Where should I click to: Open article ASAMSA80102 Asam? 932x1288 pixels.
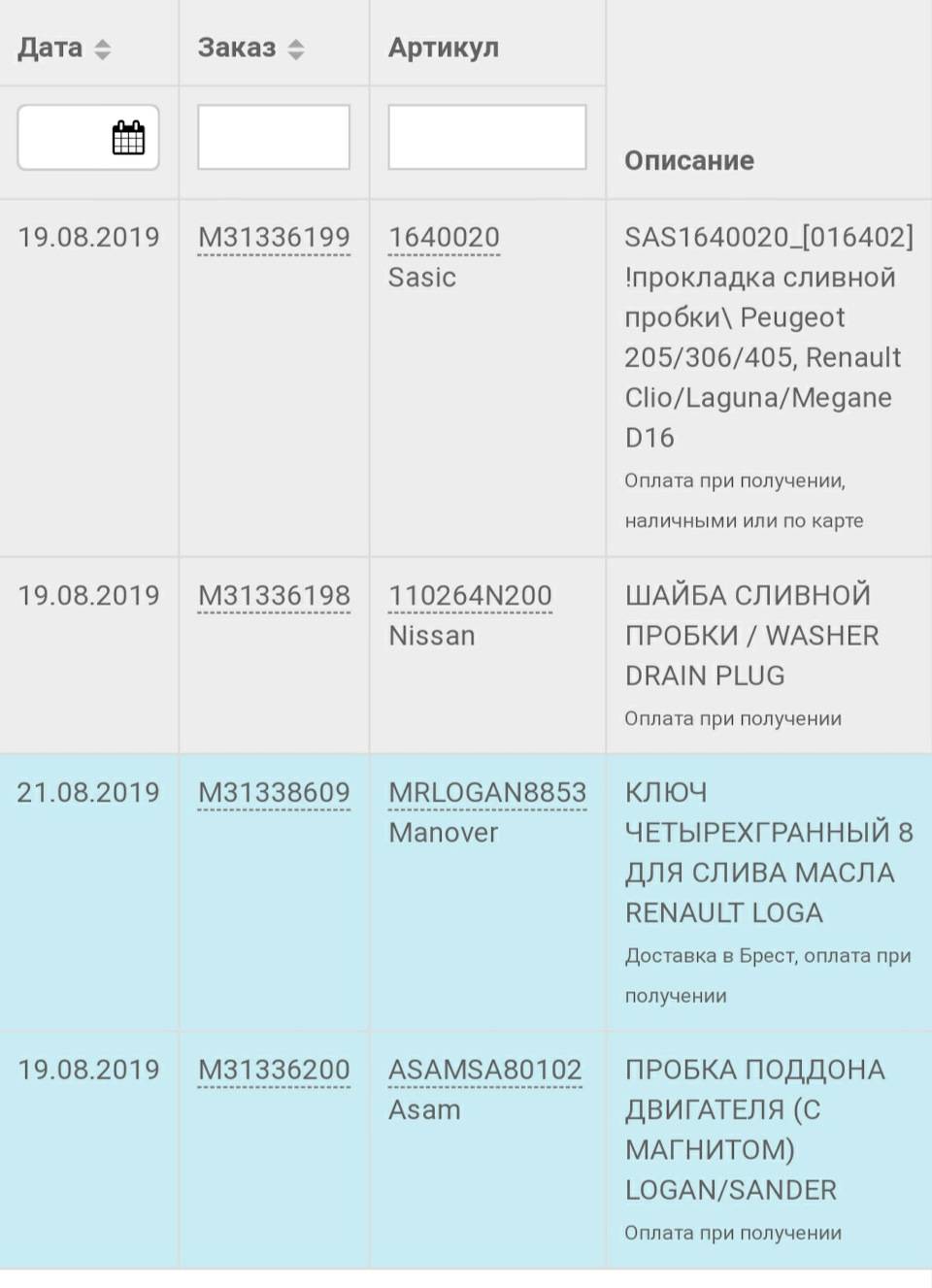tap(484, 1070)
